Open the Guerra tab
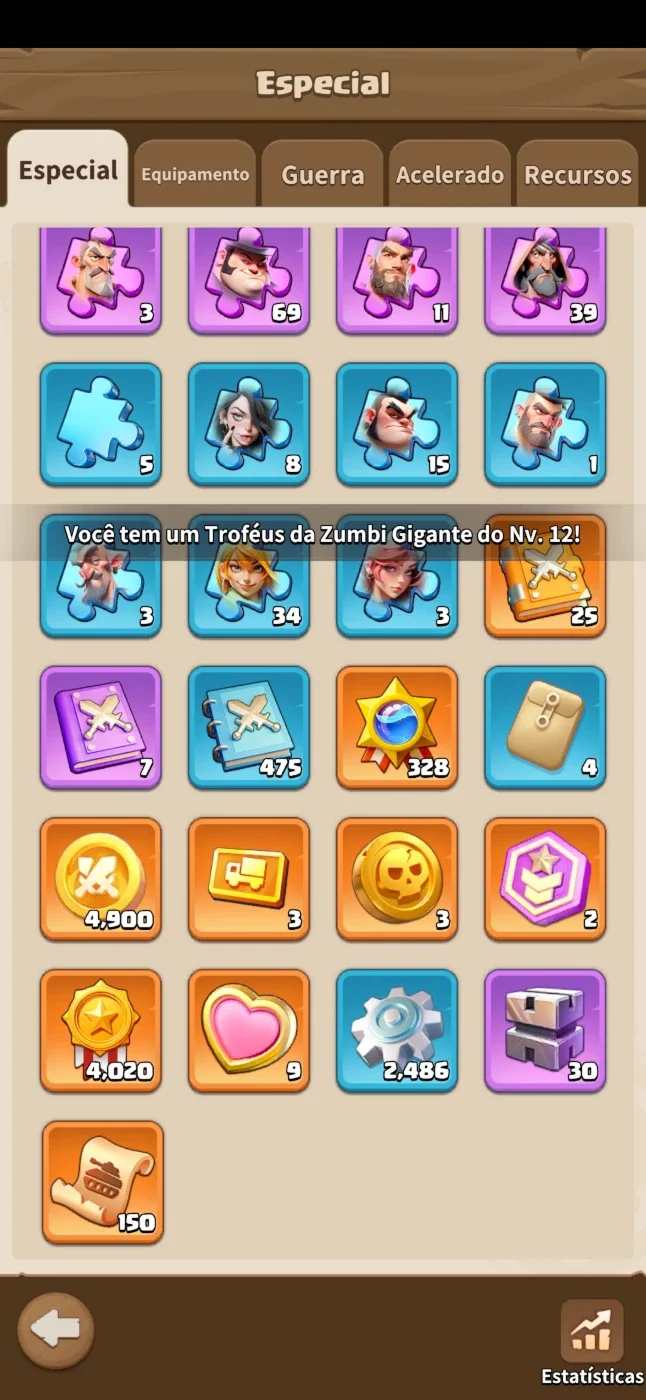Screen dimensions: 646x1400 322,174
